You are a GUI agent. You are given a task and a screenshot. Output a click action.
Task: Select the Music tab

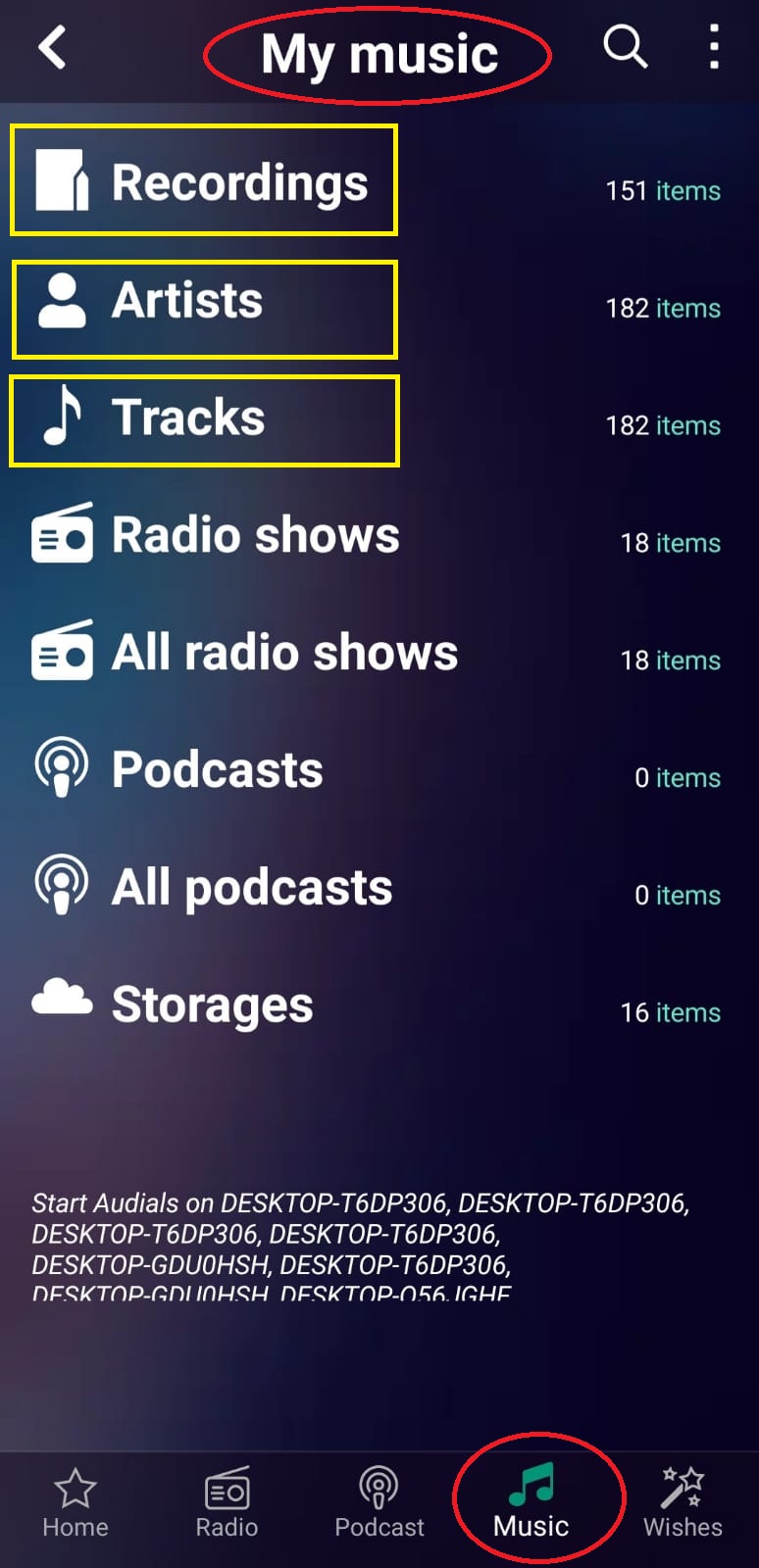click(531, 1503)
